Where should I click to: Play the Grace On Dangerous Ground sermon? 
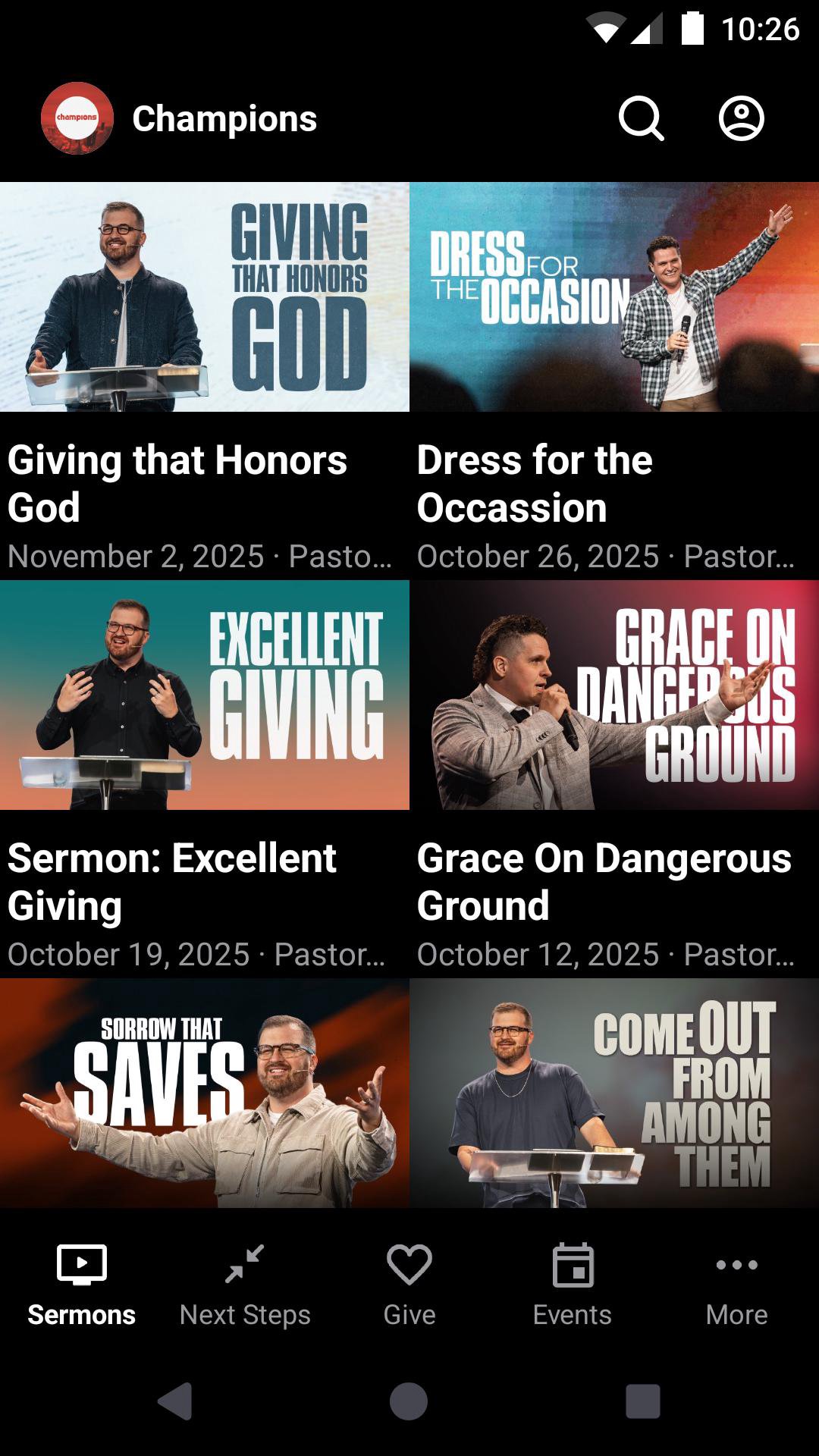point(614,695)
